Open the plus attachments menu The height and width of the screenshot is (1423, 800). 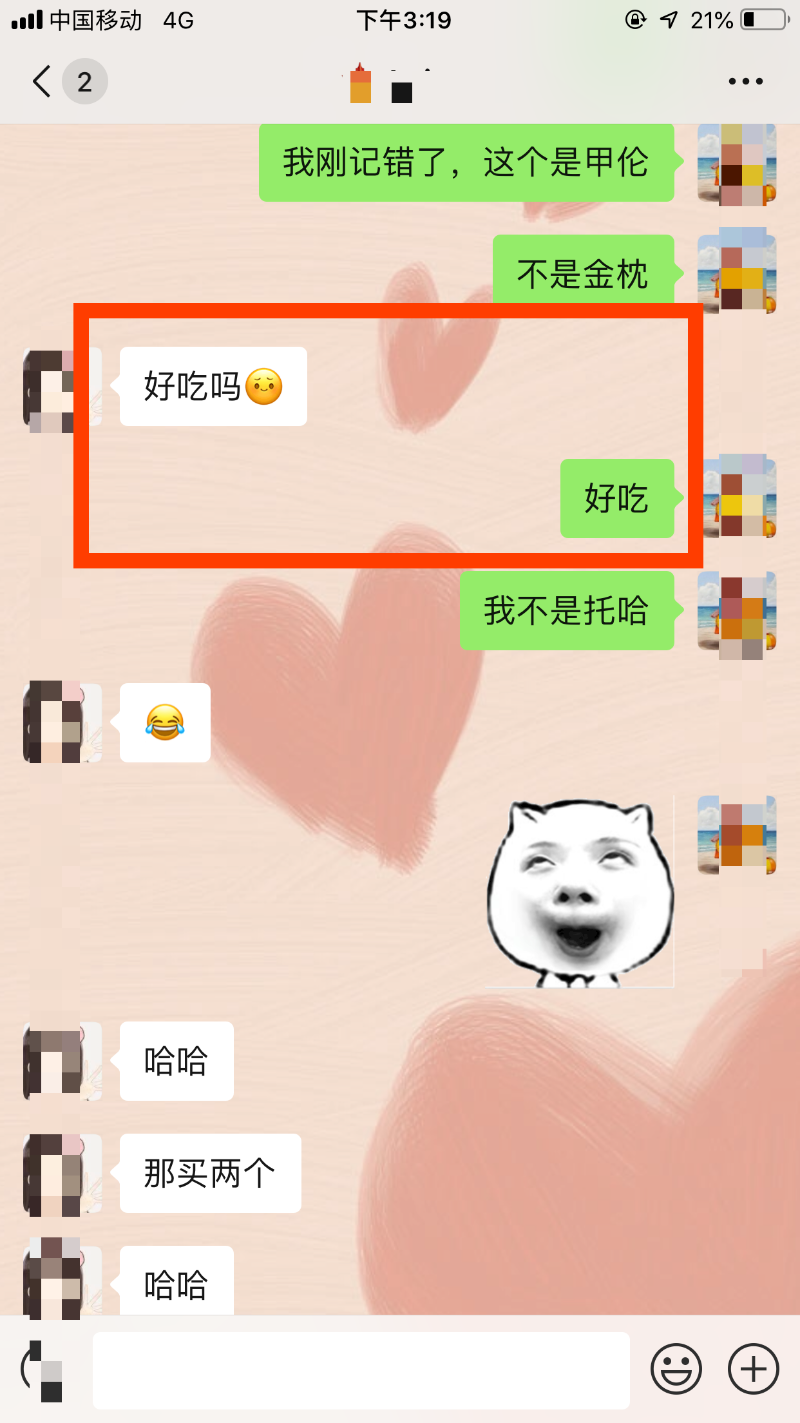(x=753, y=1369)
